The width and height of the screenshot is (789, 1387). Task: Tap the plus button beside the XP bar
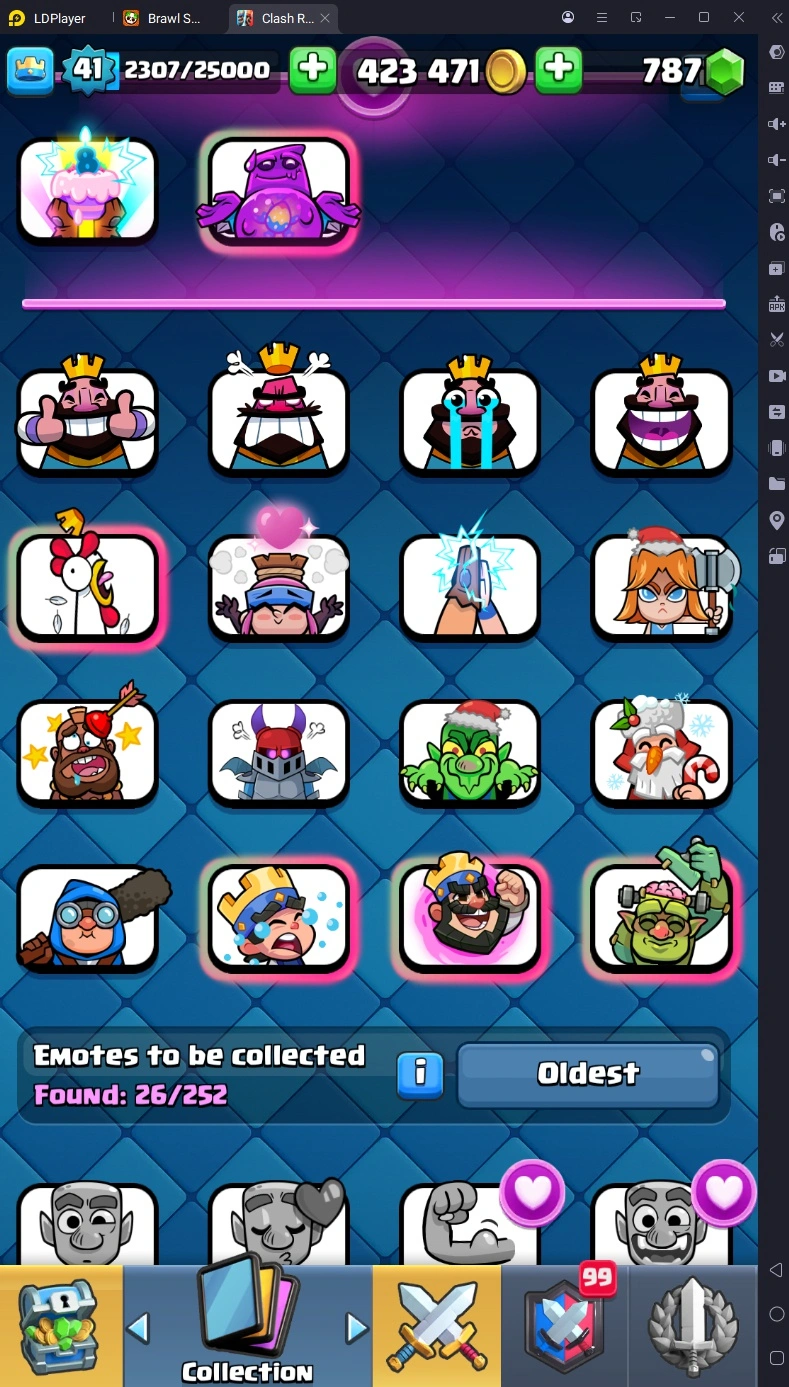pos(312,70)
